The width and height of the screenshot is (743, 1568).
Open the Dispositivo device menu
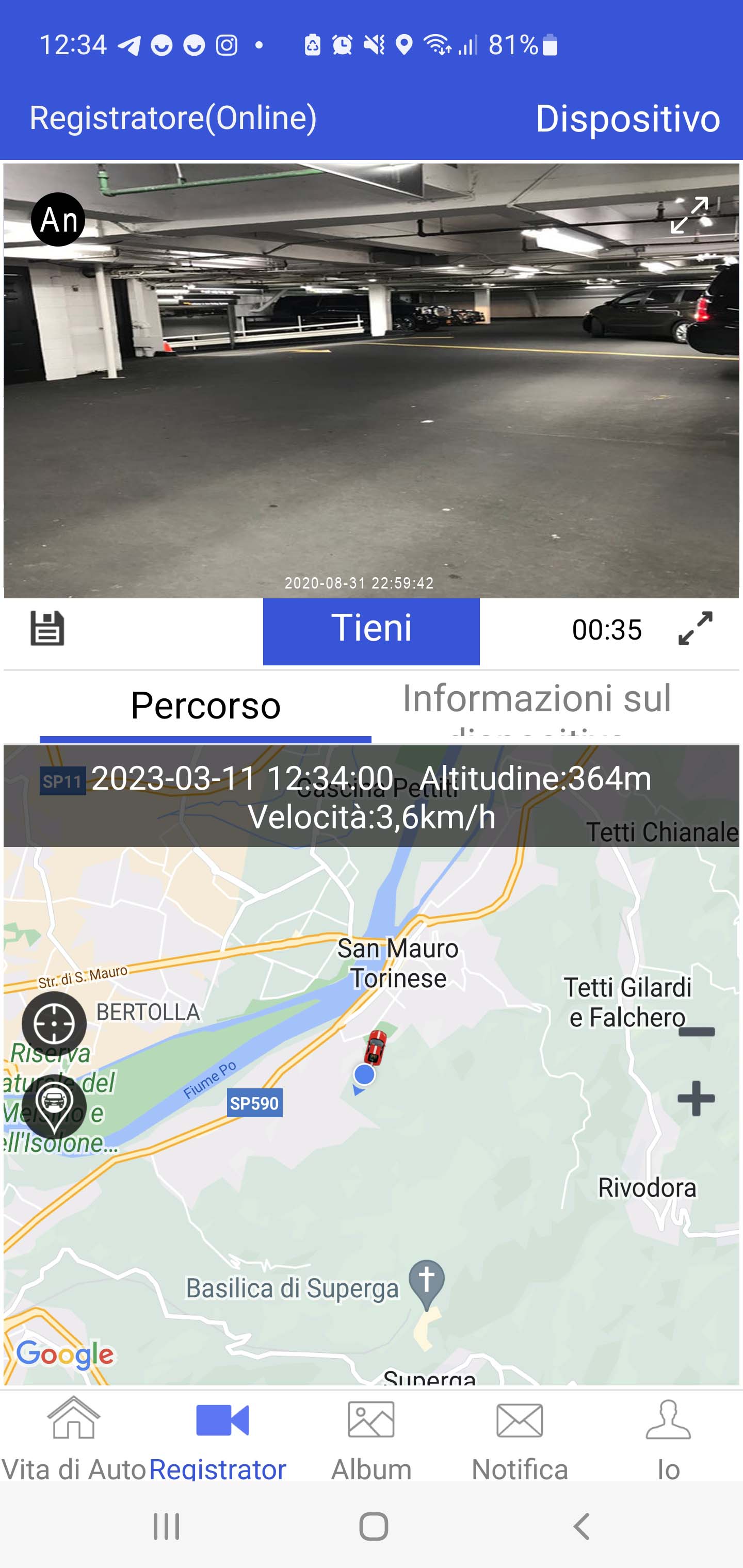pyautogui.click(x=627, y=118)
